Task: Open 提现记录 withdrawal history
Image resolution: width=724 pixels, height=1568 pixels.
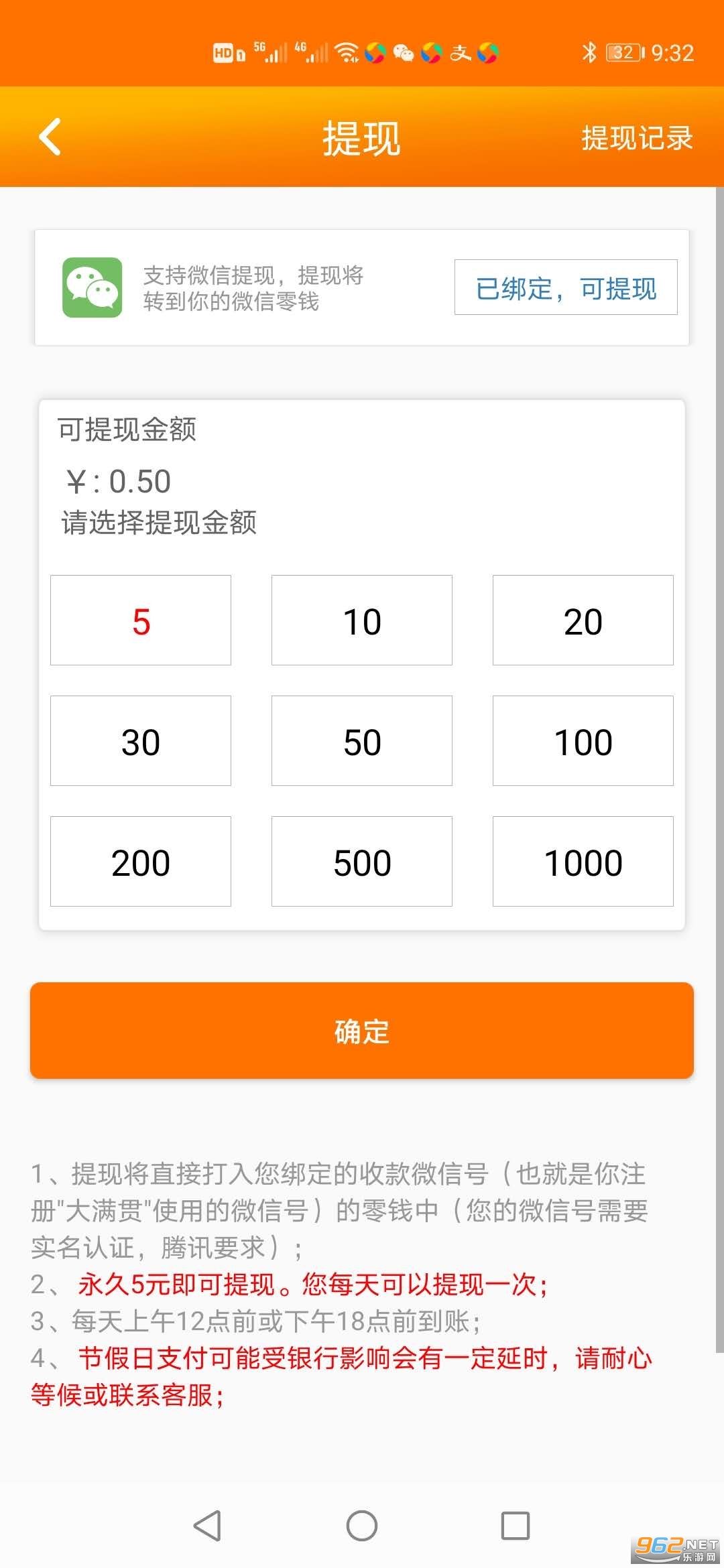Action: [636, 139]
